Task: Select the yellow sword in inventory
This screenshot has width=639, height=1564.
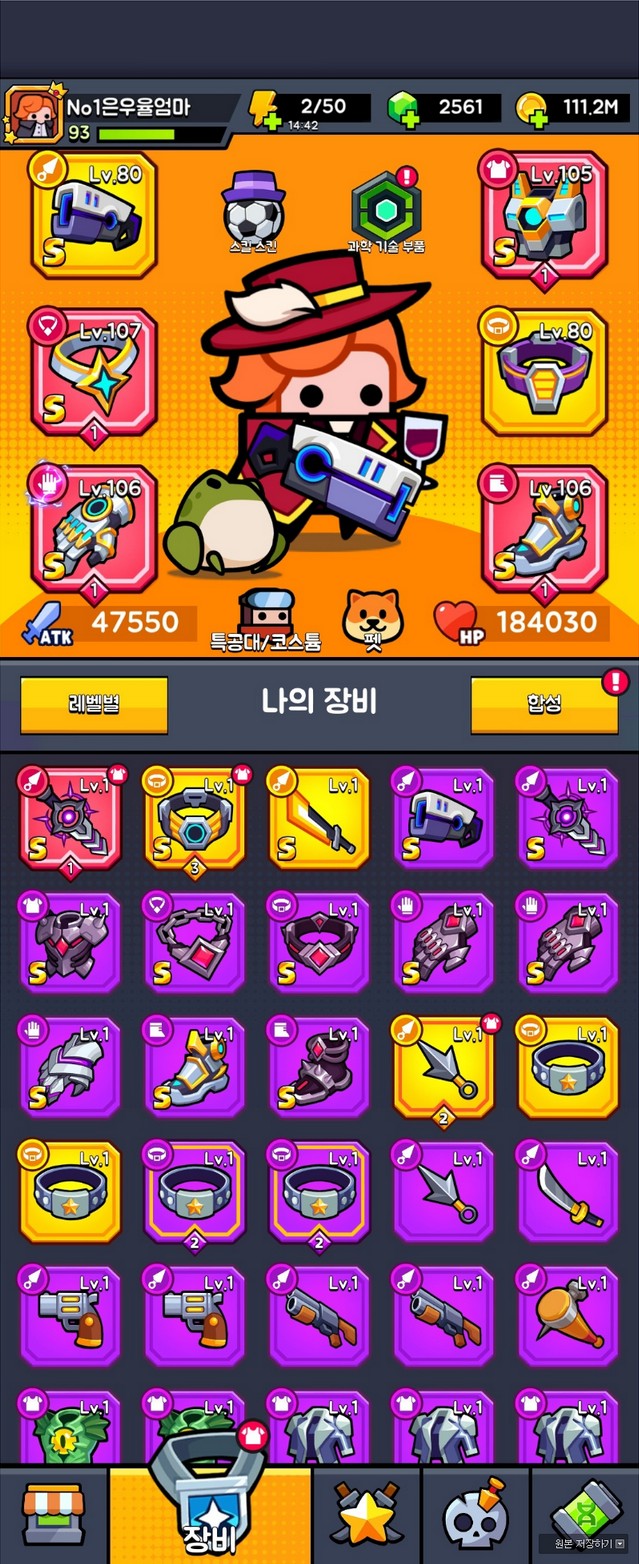Action: tap(318, 818)
